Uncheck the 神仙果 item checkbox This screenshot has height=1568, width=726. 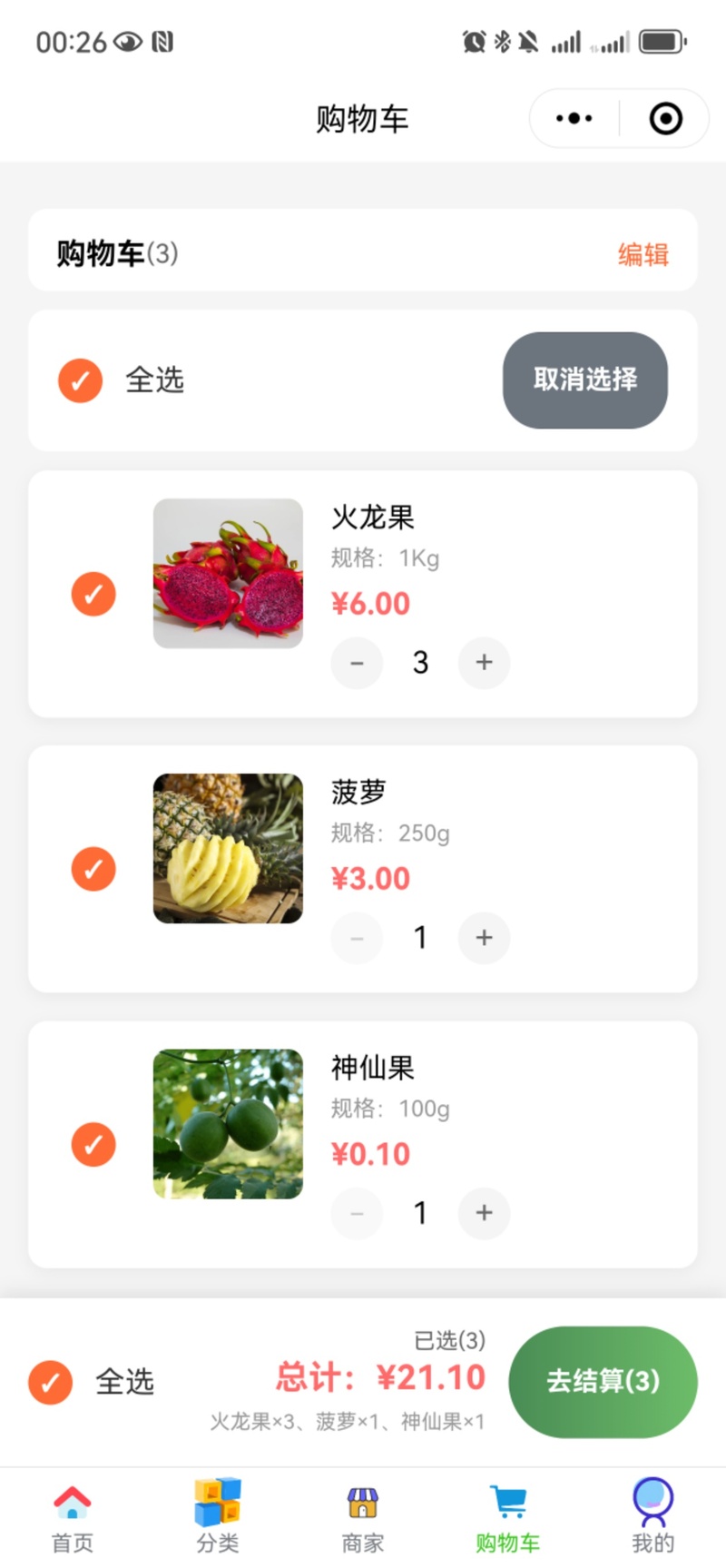click(93, 1144)
